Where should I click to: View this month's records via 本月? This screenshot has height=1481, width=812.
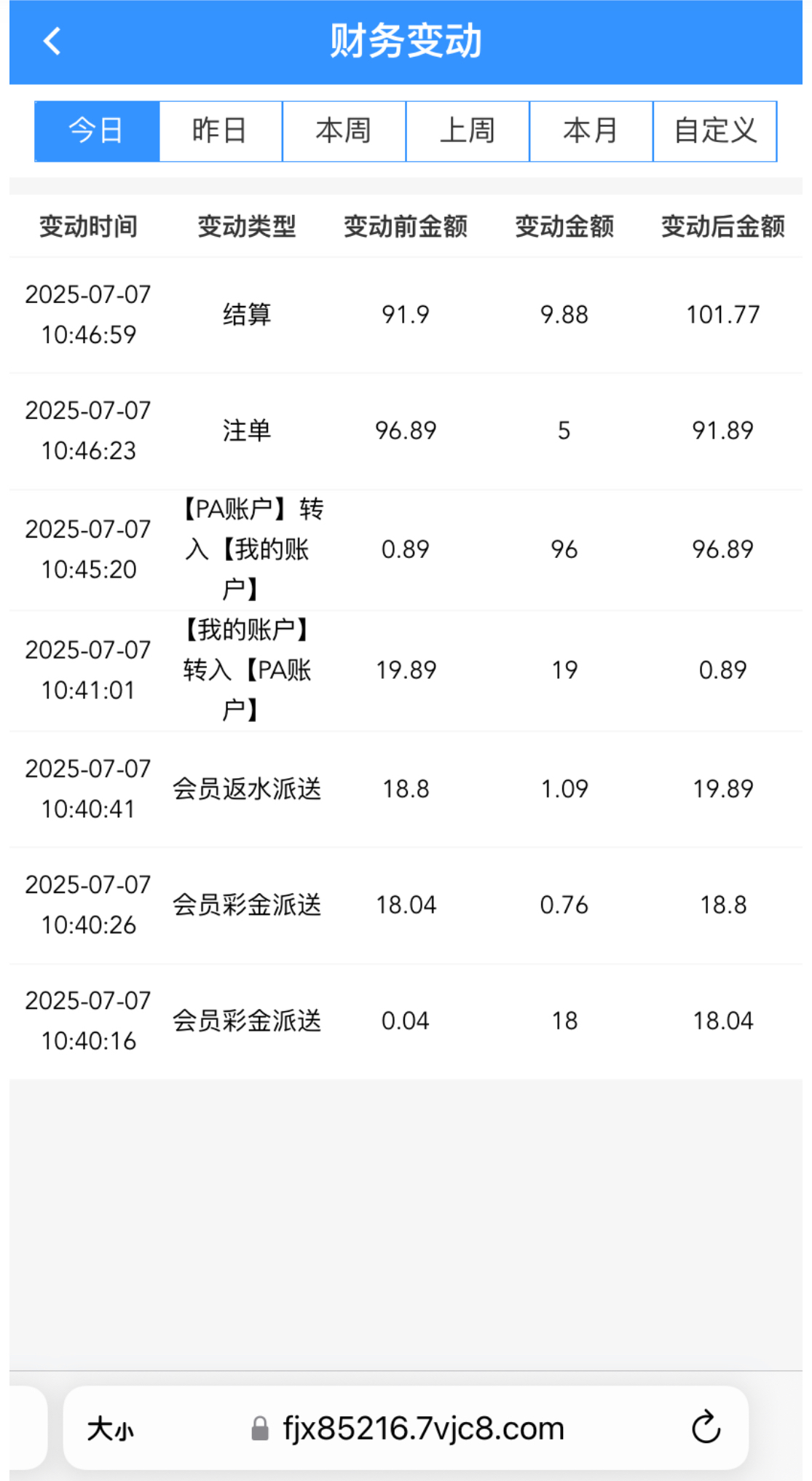(x=591, y=131)
